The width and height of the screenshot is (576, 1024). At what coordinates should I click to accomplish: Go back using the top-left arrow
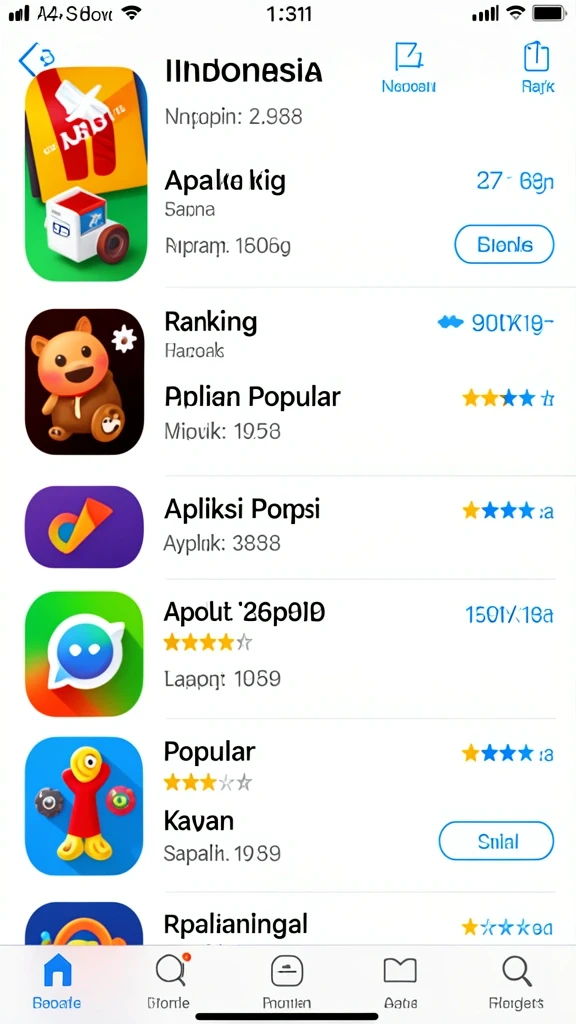[x=34, y=59]
